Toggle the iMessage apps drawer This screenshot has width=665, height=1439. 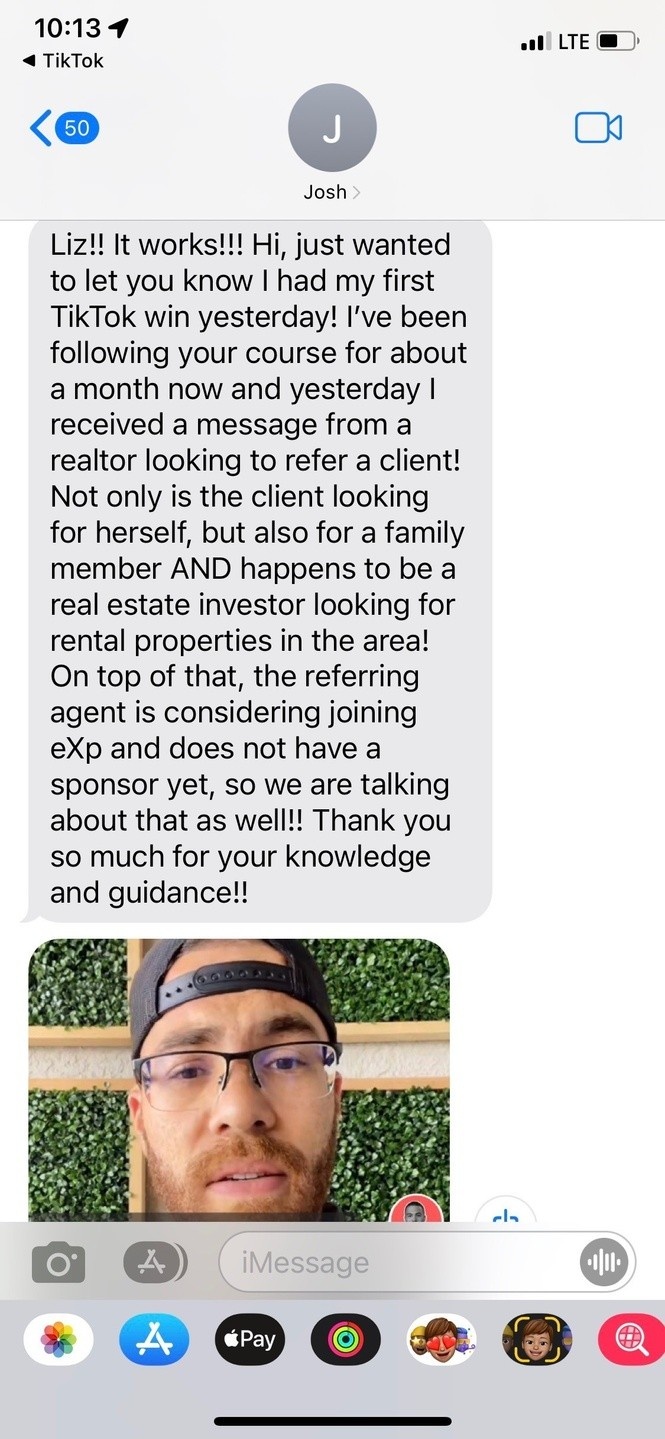click(x=154, y=1262)
